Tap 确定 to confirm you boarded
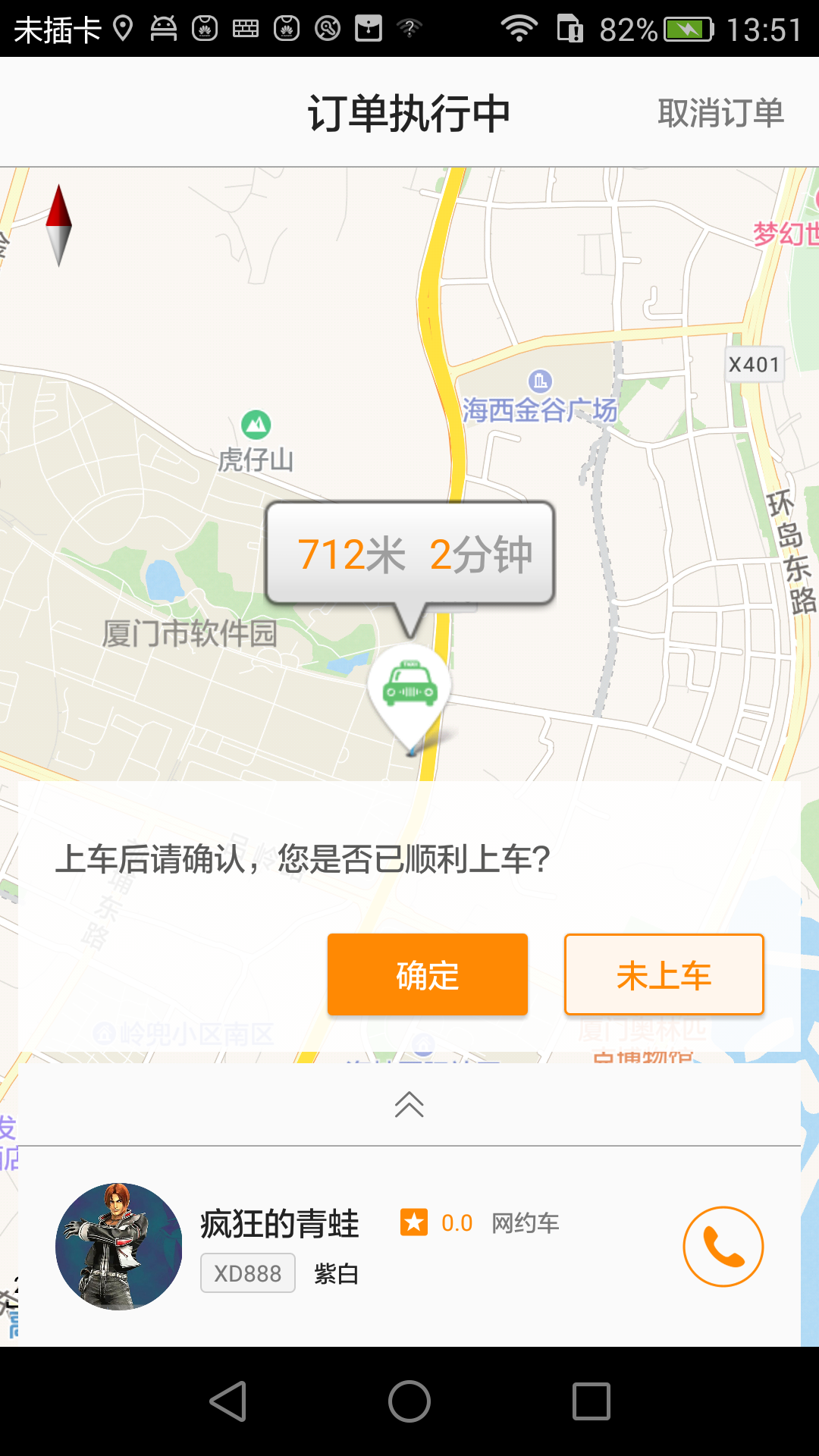The width and height of the screenshot is (819, 1456). [x=426, y=974]
